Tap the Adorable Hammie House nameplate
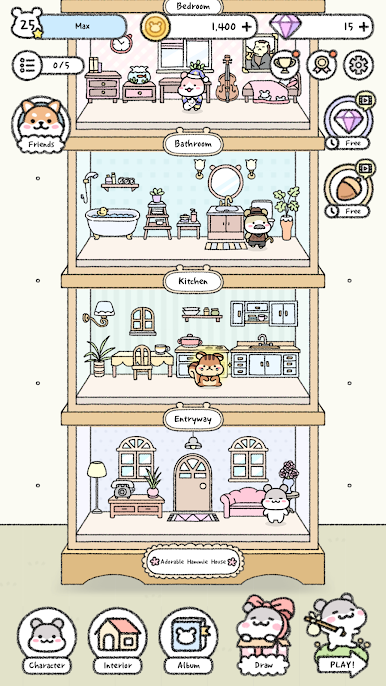386x686 pixels. pos(193,561)
